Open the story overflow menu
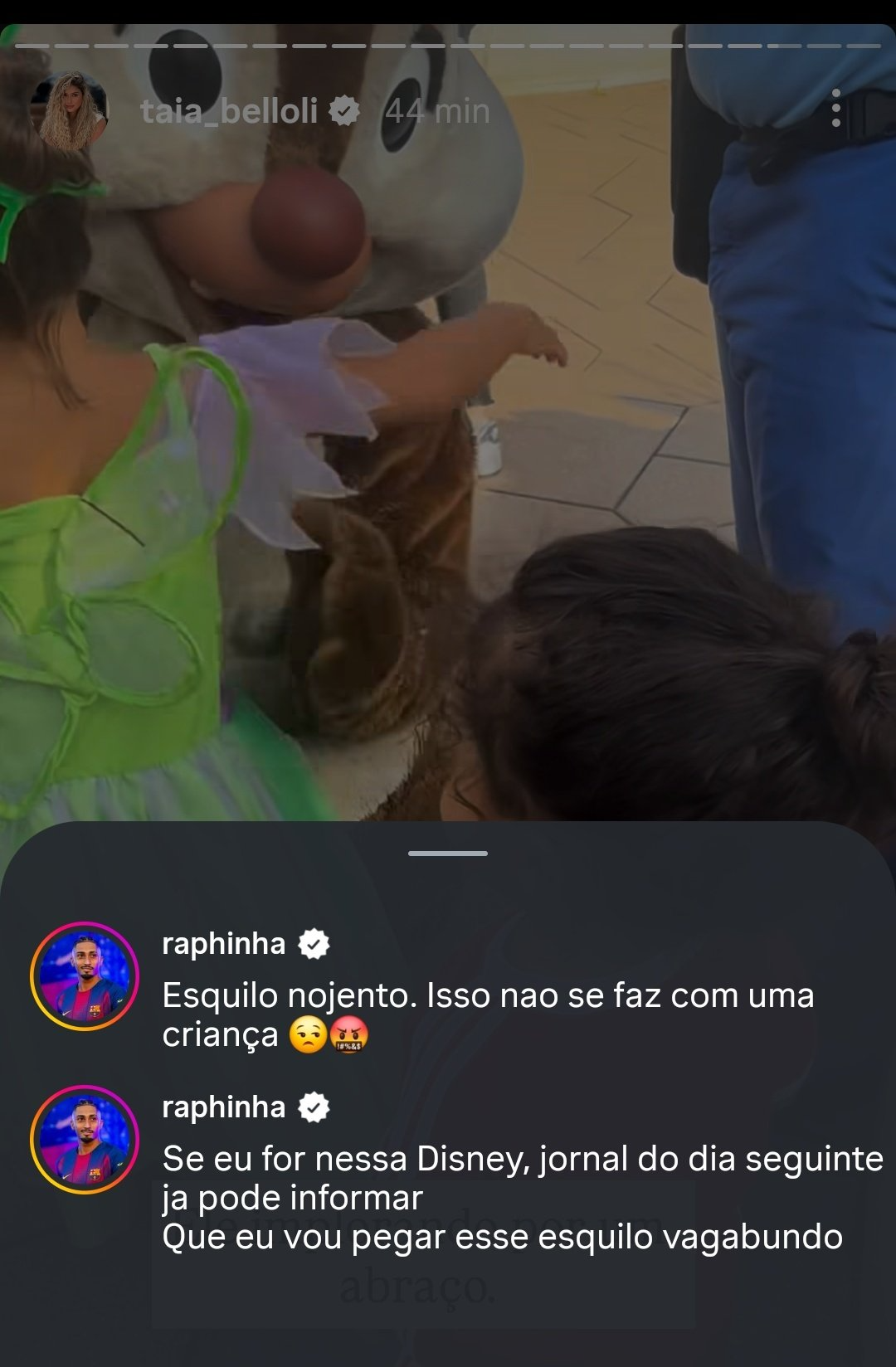The image size is (896, 1367). coord(835,109)
